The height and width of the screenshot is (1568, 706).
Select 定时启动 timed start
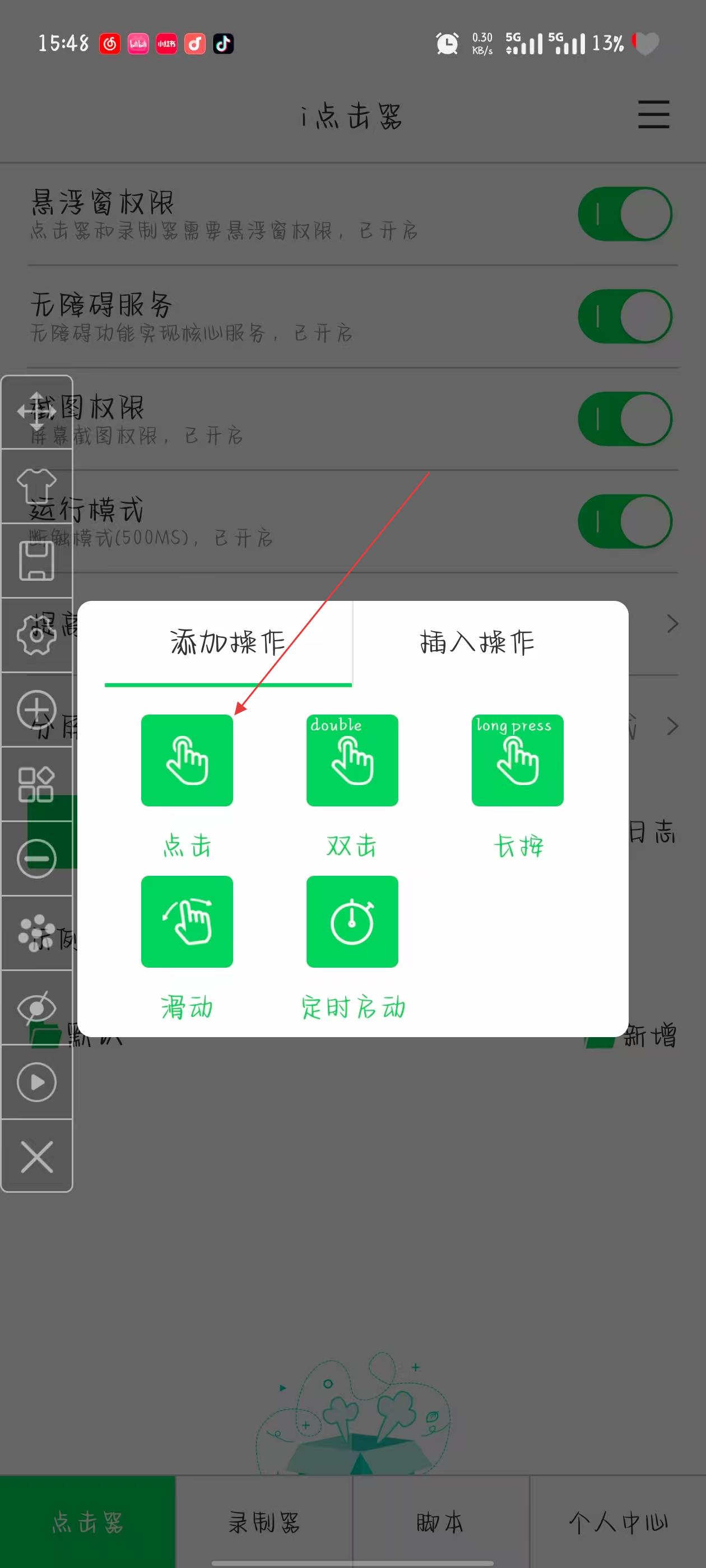pyautogui.click(x=352, y=922)
